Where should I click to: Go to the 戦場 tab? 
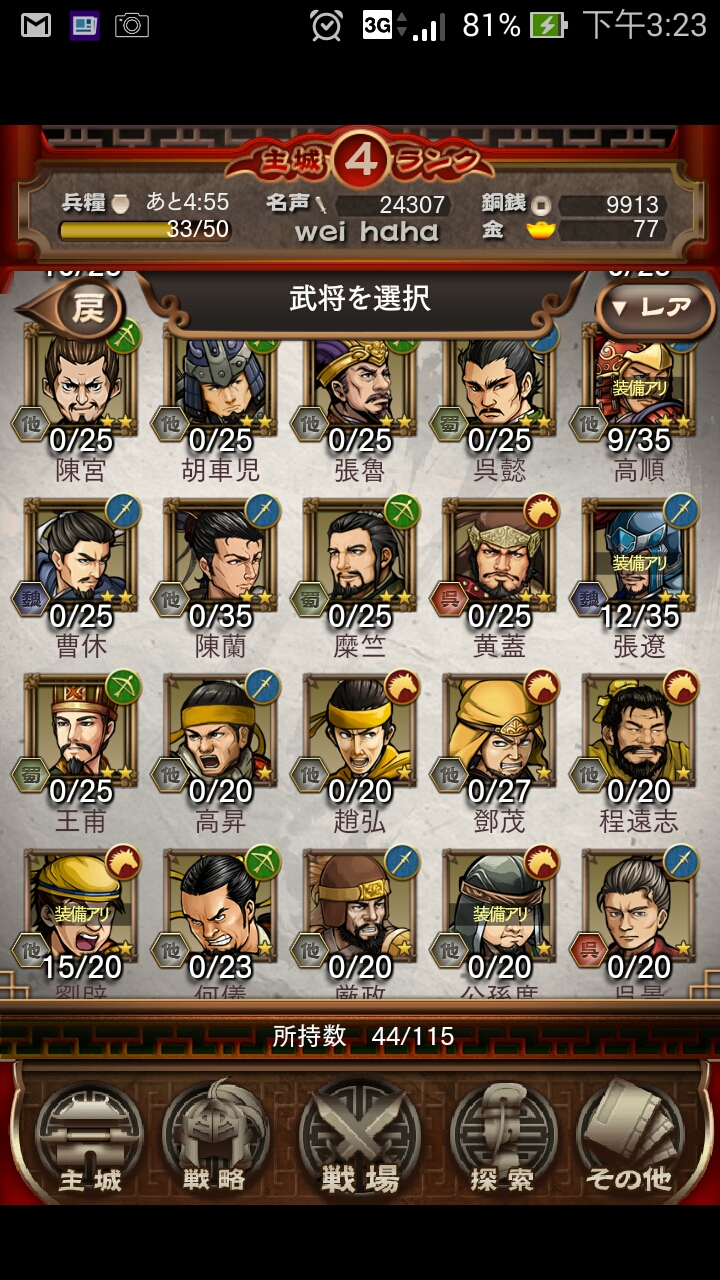360,1139
